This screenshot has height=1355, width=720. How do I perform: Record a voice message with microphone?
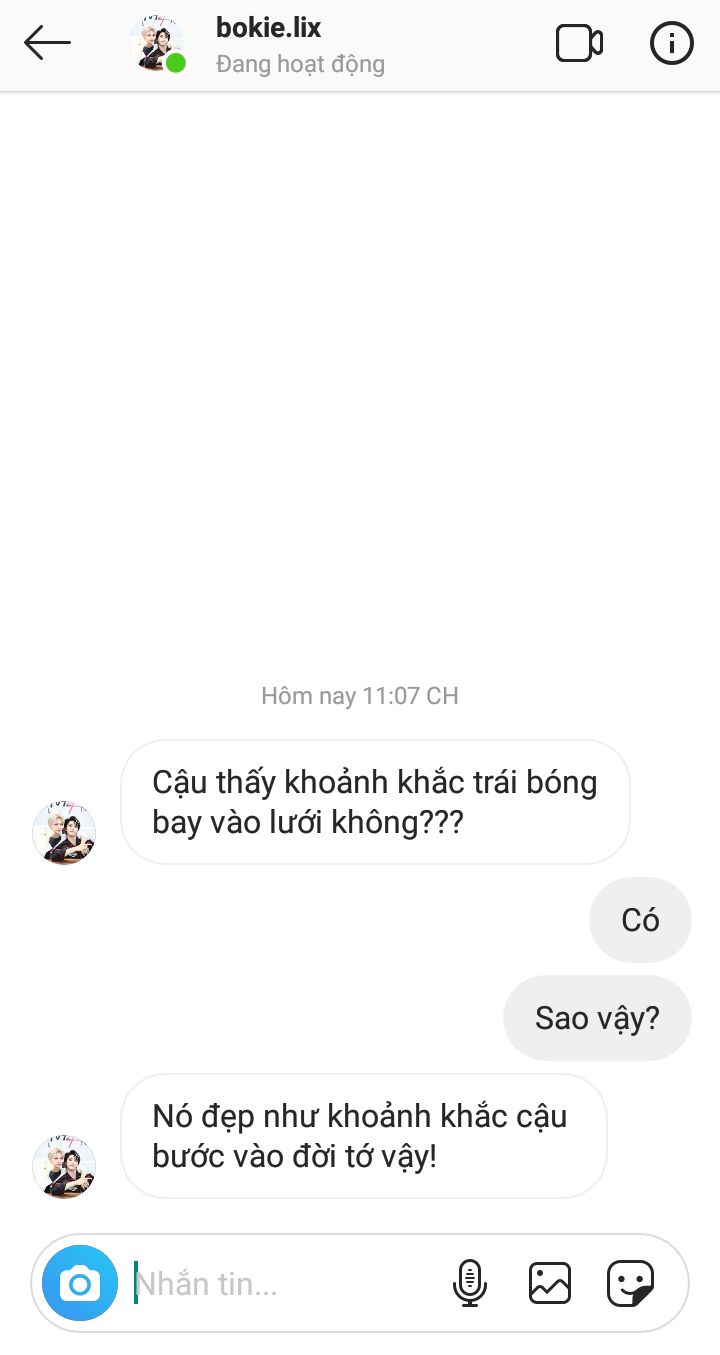tap(469, 1283)
